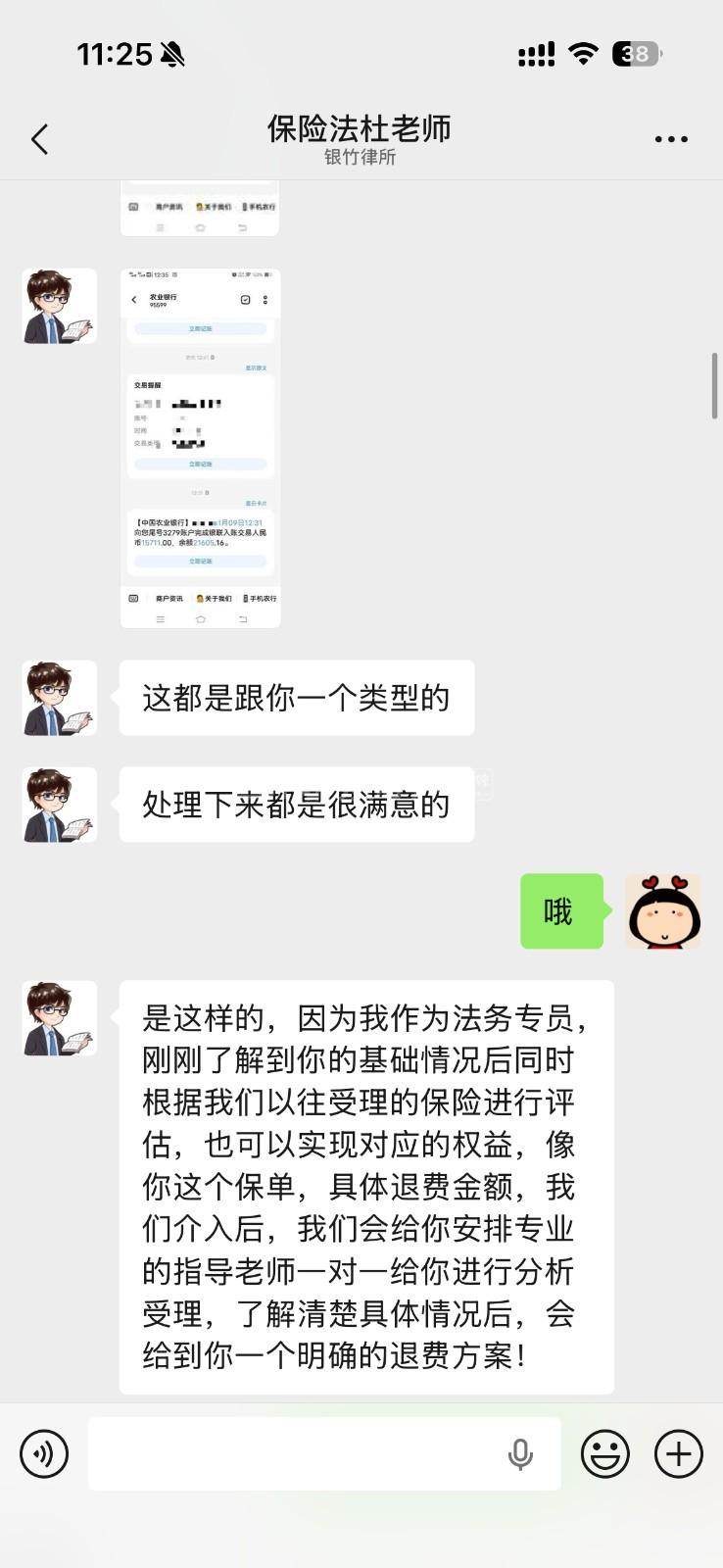
Task: Open chat info via three-dot menu
Action: (x=671, y=139)
